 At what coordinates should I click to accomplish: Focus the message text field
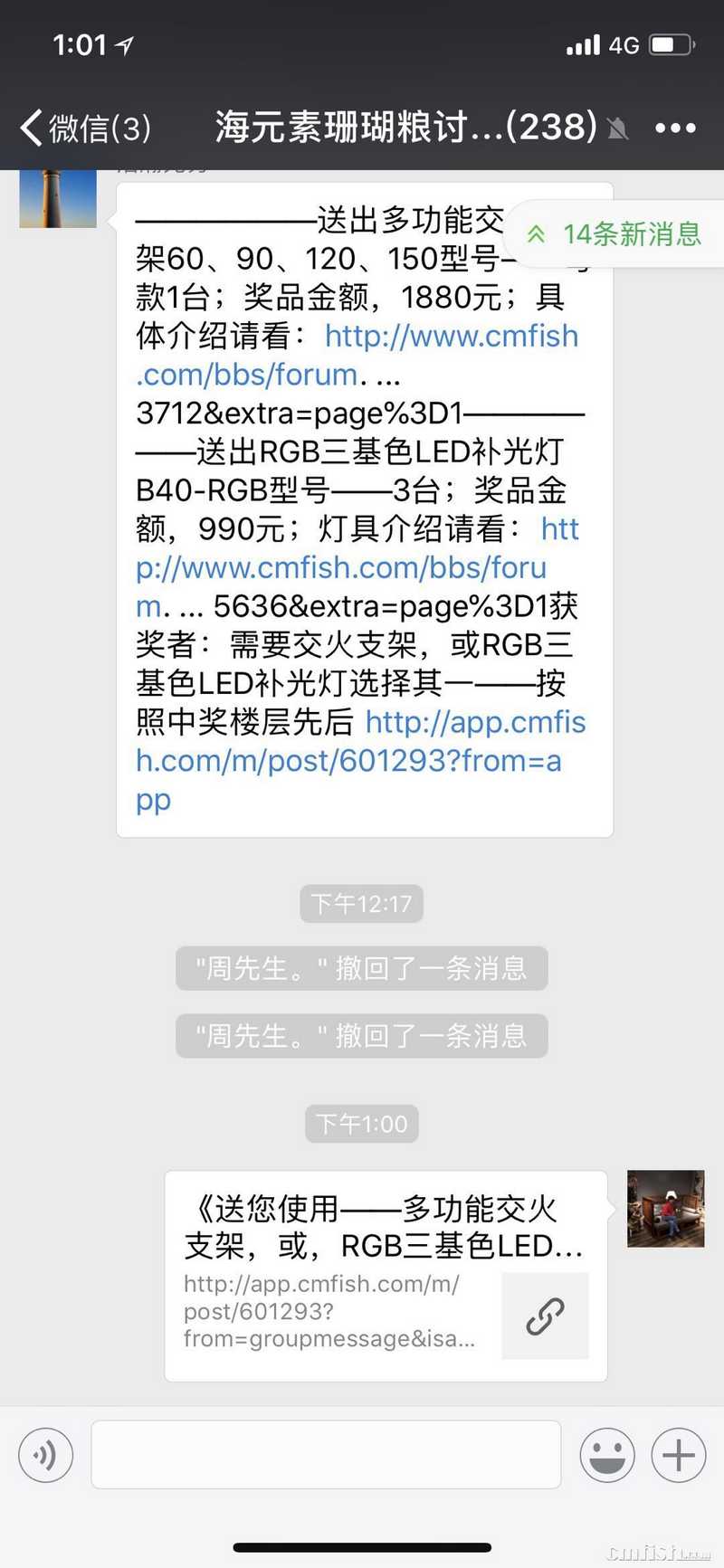[326, 1455]
